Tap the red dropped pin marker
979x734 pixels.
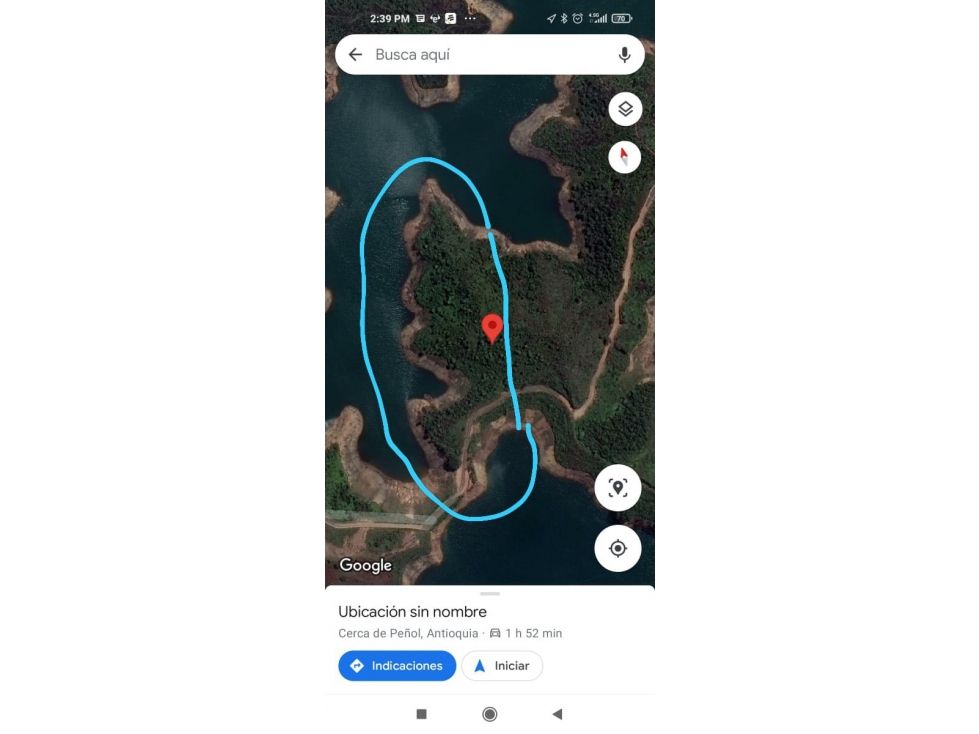click(x=492, y=327)
